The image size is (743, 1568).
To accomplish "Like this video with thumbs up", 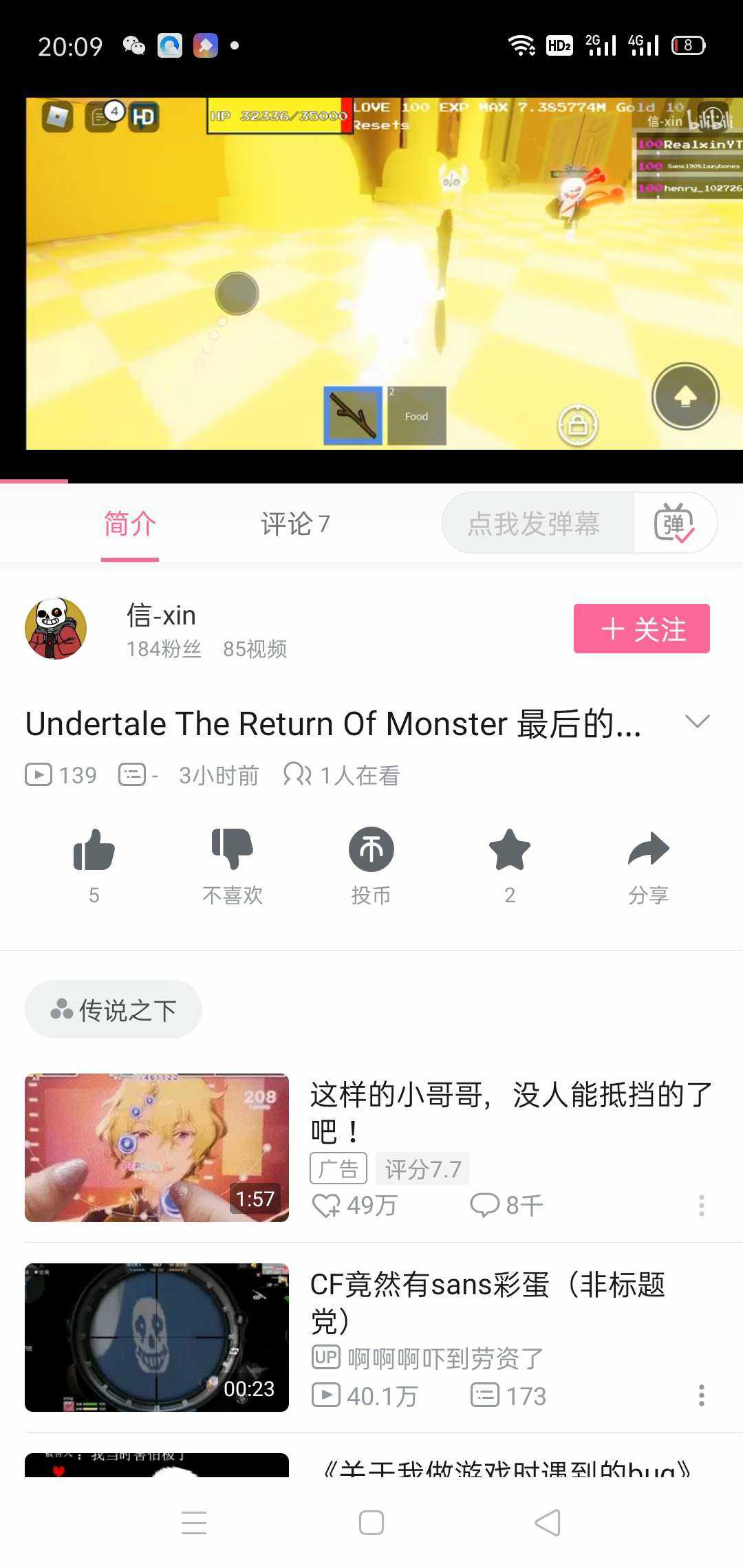I will [94, 851].
